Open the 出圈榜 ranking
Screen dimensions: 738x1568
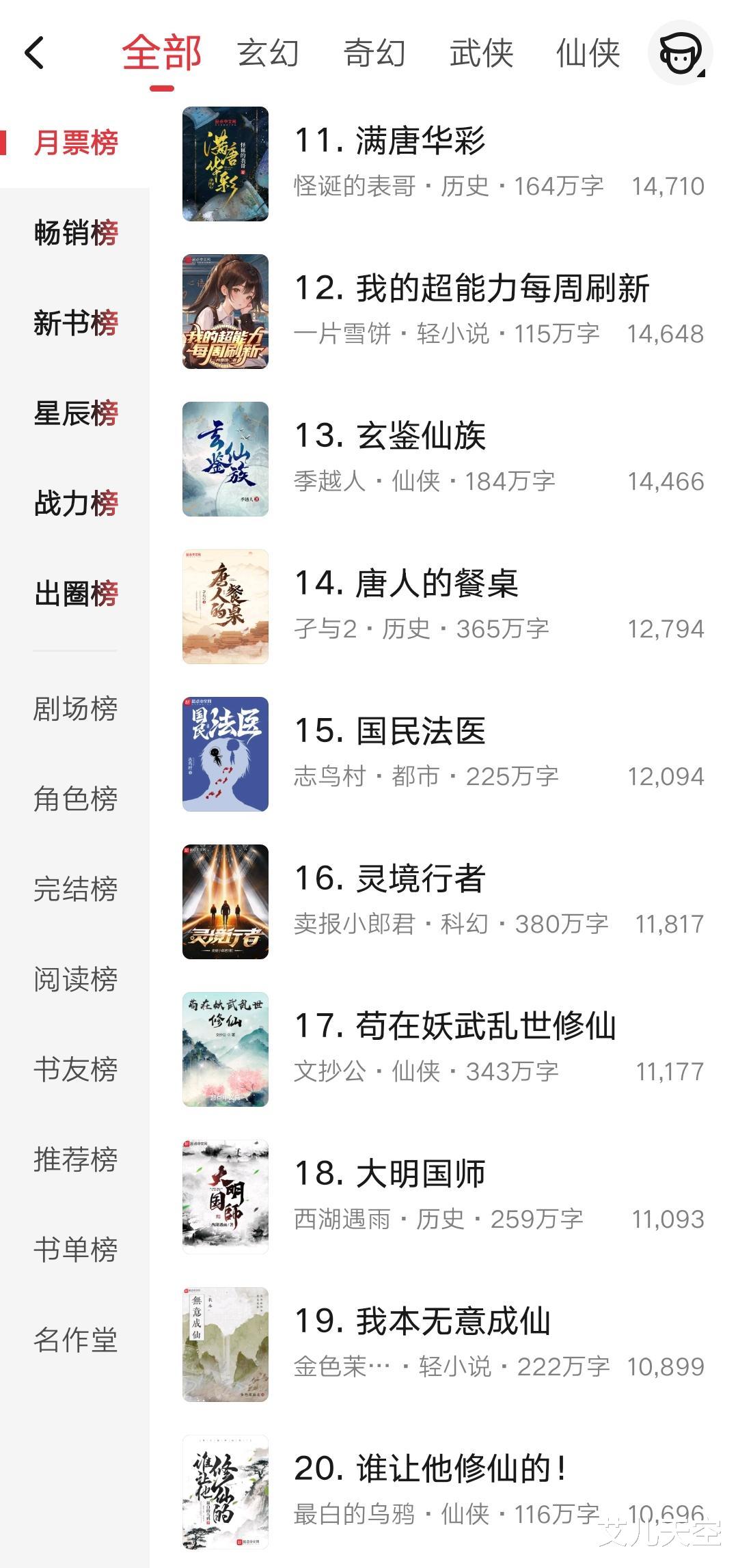(x=76, y=594)
